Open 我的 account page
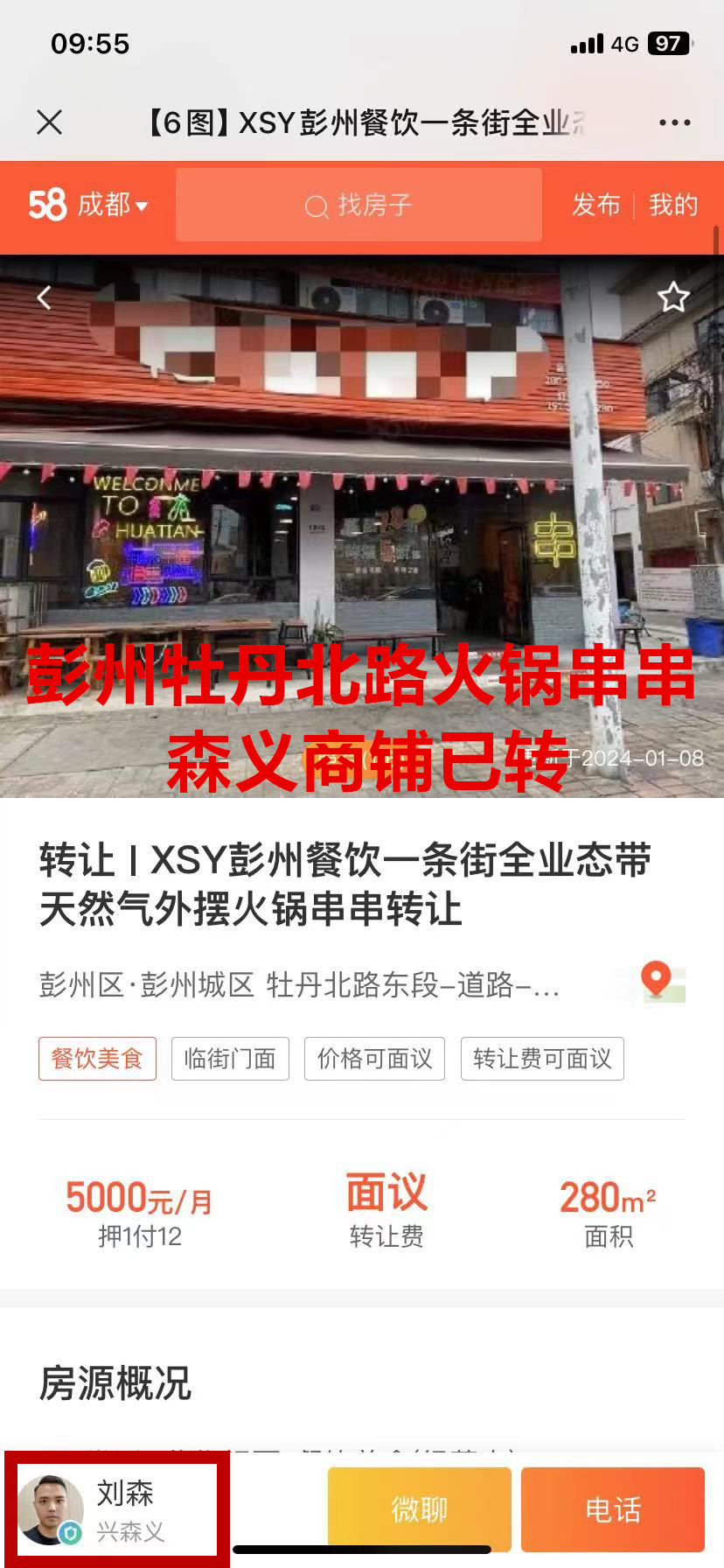724x1568 pixels. [672, 205]
